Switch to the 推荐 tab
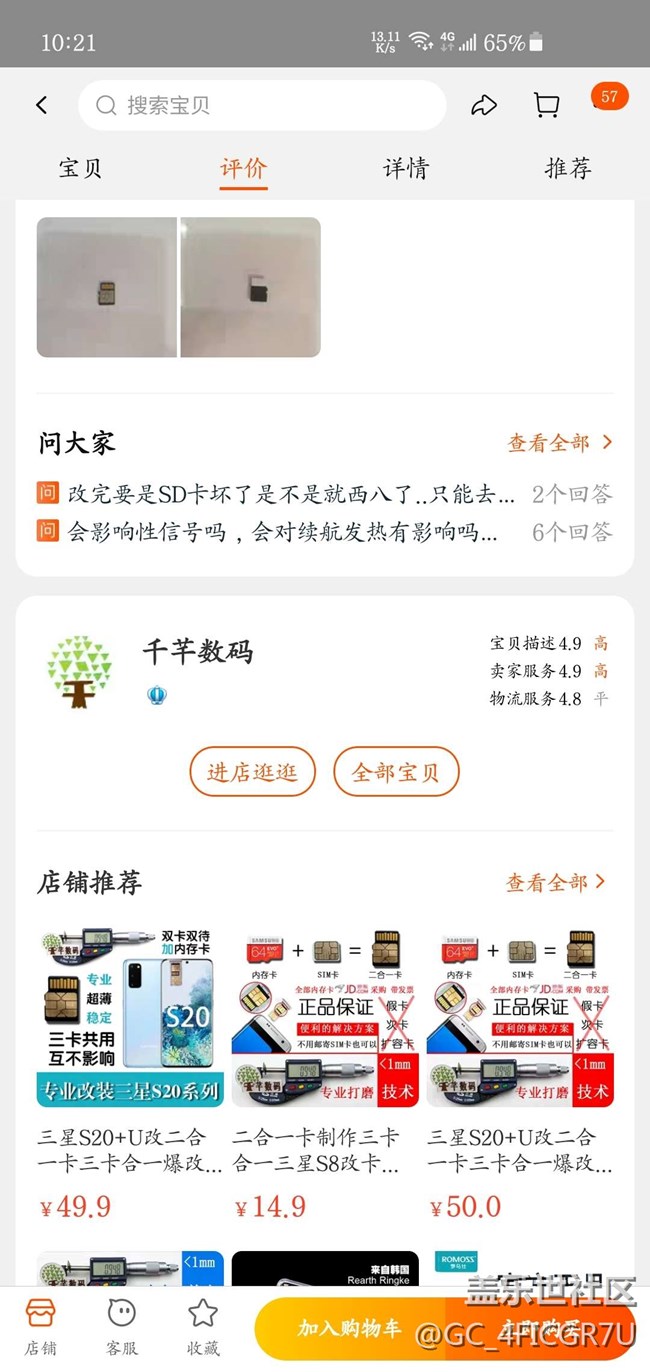The width and height of the screenshot is (650, 1372). (x=567, y=168)
